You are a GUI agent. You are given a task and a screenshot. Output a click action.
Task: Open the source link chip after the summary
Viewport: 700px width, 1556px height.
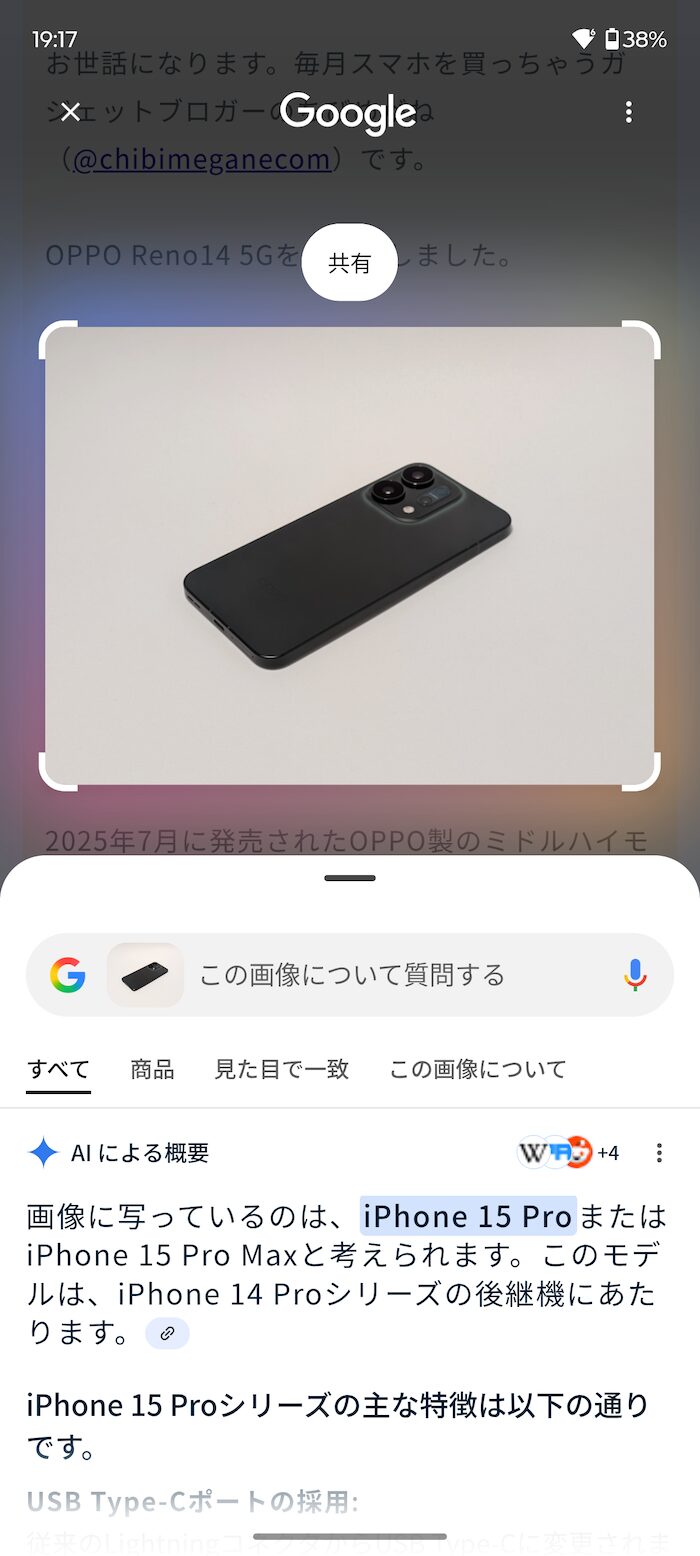coord(167,1333)
